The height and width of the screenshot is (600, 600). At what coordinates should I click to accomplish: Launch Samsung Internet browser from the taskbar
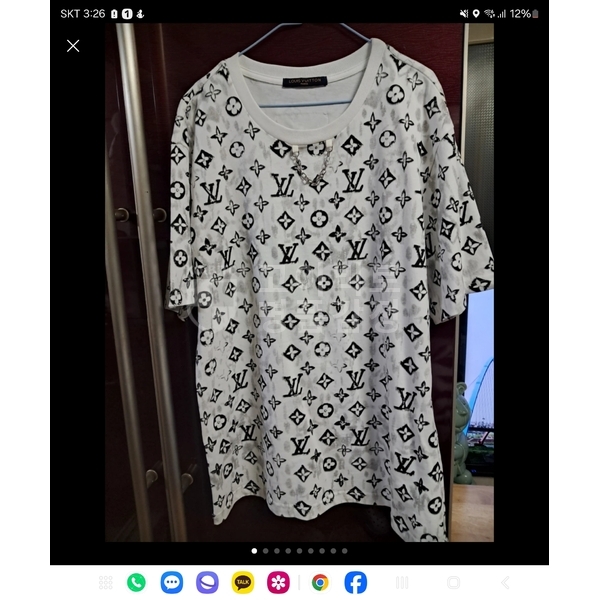coord(207,582)
